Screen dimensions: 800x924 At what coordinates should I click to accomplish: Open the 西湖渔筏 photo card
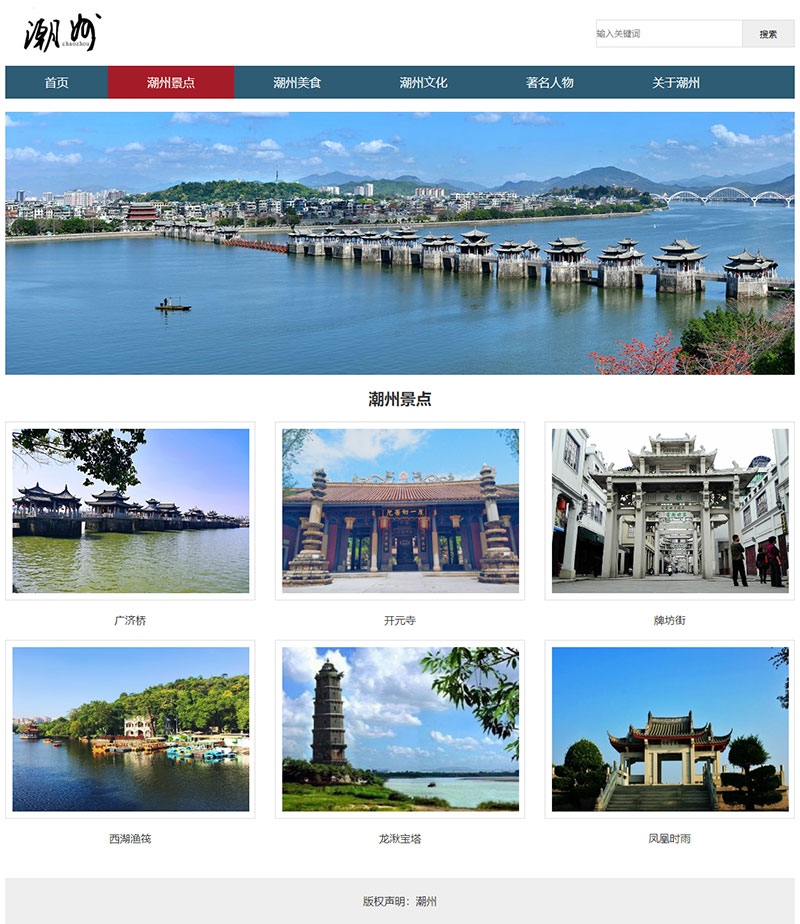pos(130,729)
